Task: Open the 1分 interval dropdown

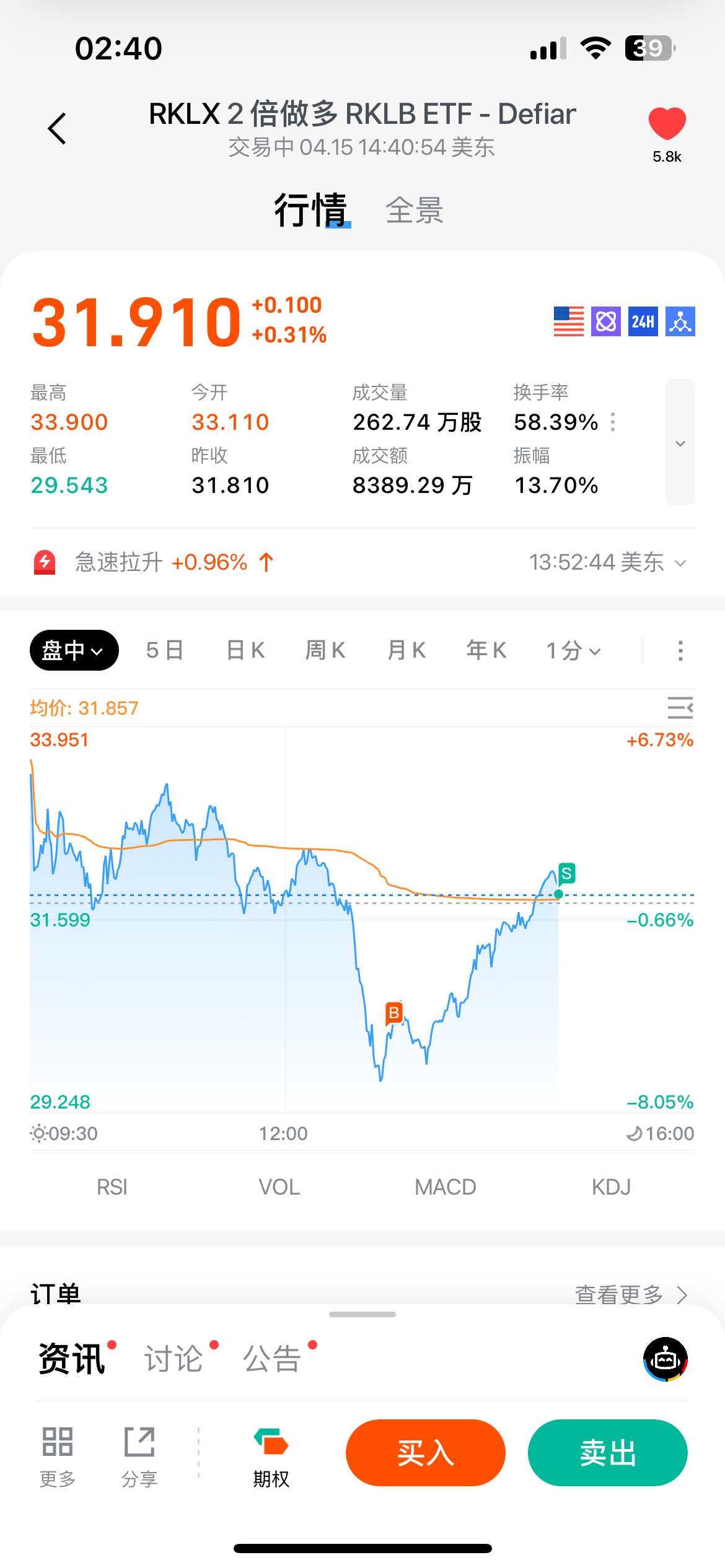Action: click(573, 650)
